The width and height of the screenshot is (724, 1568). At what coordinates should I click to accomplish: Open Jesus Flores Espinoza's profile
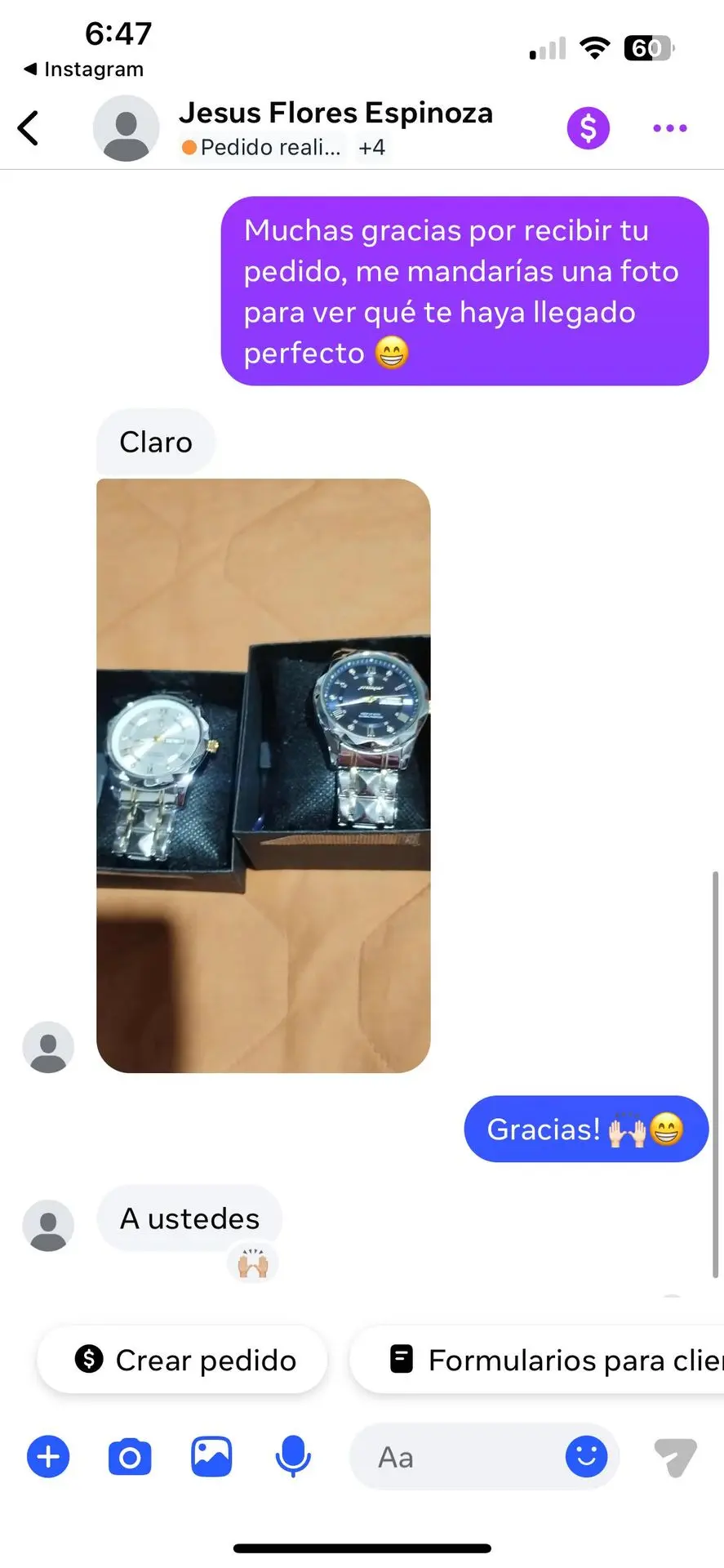pyautogui.click(x=335, y=113)
